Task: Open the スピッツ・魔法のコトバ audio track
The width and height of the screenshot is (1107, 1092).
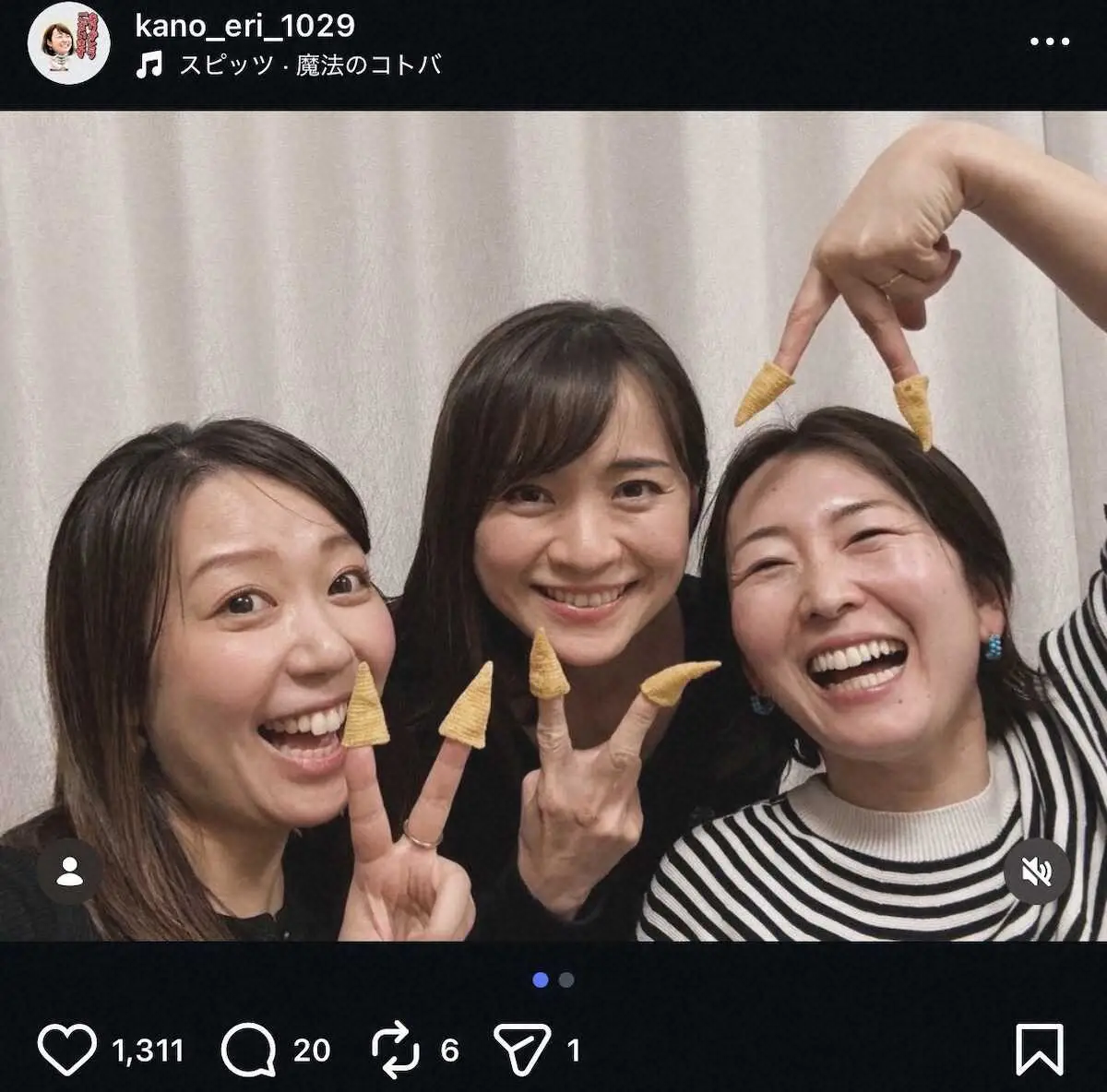Action: click(x=309, y=65)
